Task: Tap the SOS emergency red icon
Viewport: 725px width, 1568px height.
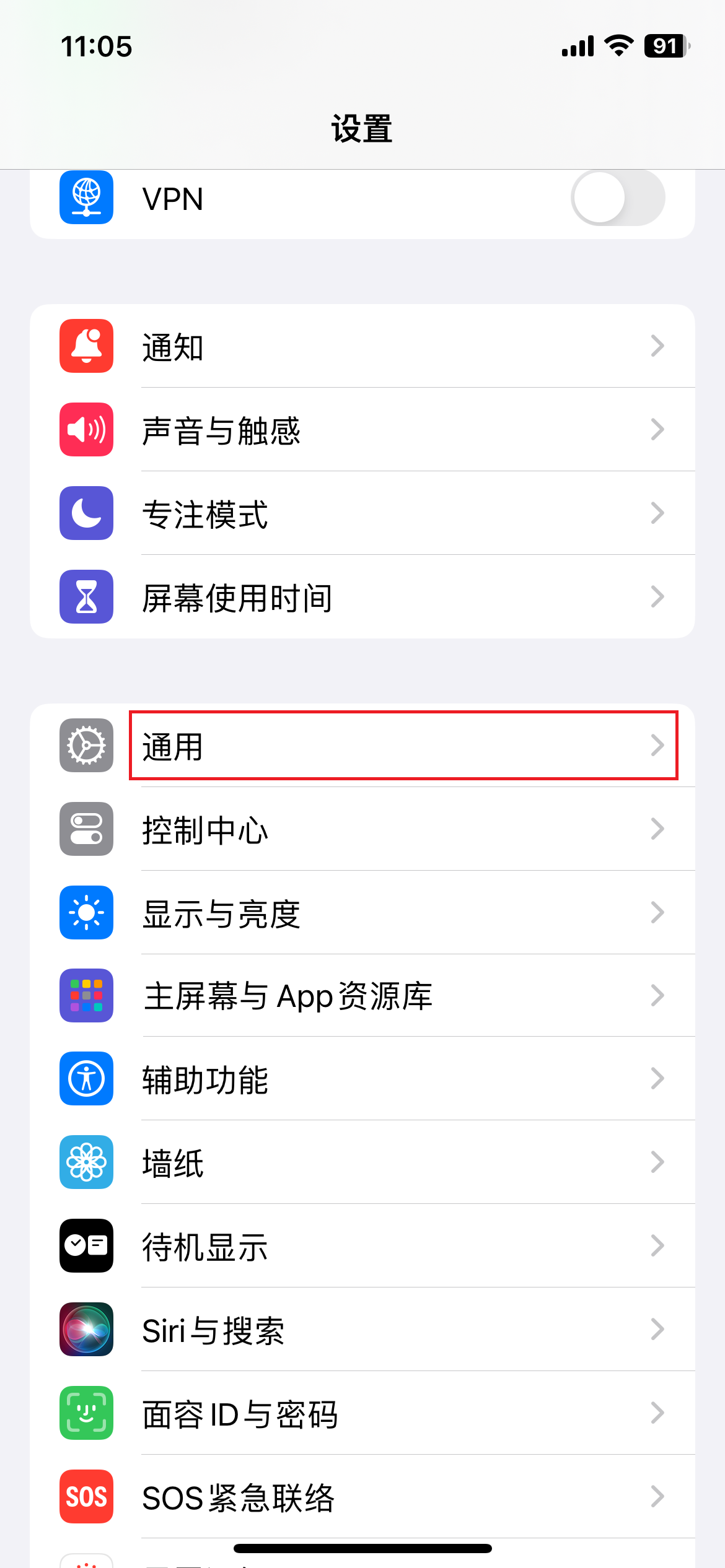Action: [x=86, y=1497]
